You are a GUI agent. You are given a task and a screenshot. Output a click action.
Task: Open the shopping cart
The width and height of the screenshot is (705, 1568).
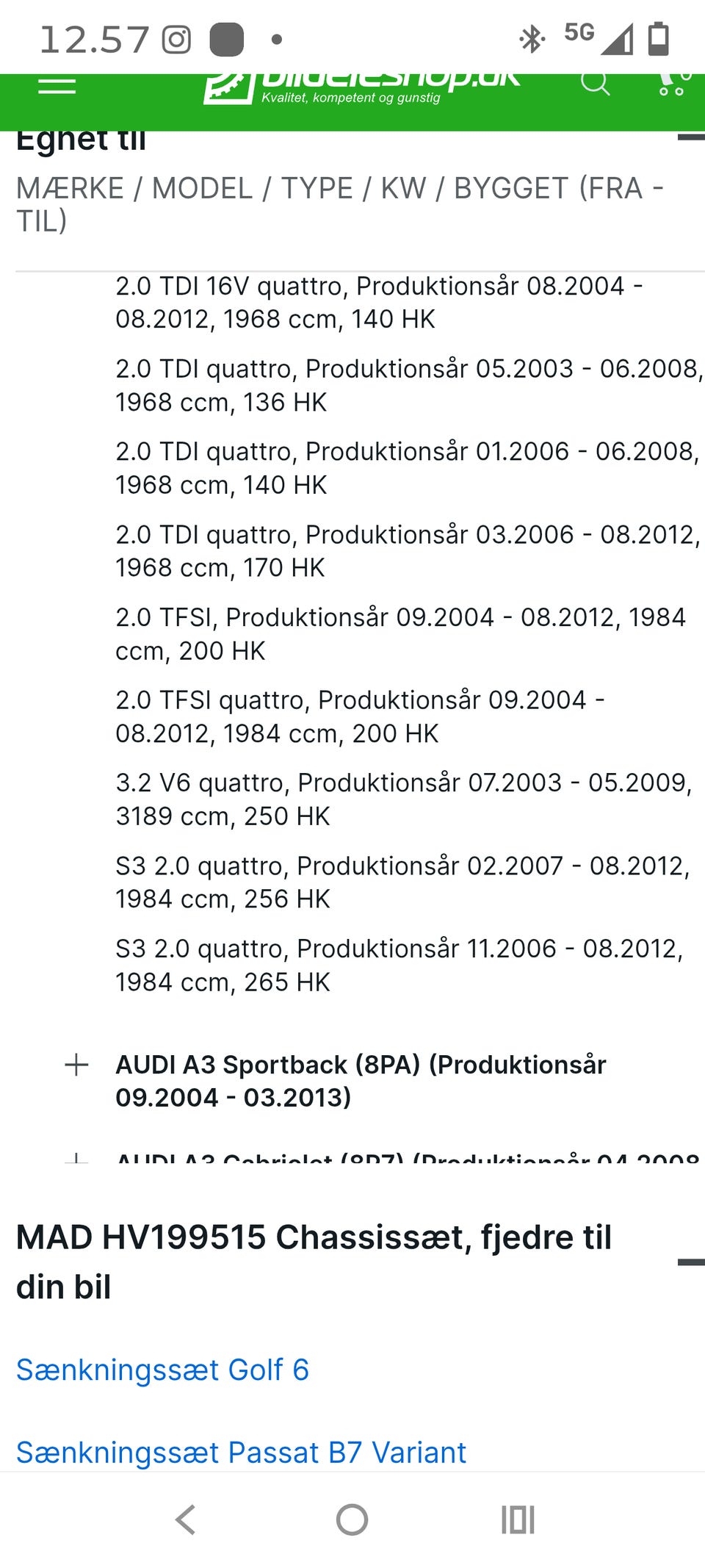[x=674, y=83]
